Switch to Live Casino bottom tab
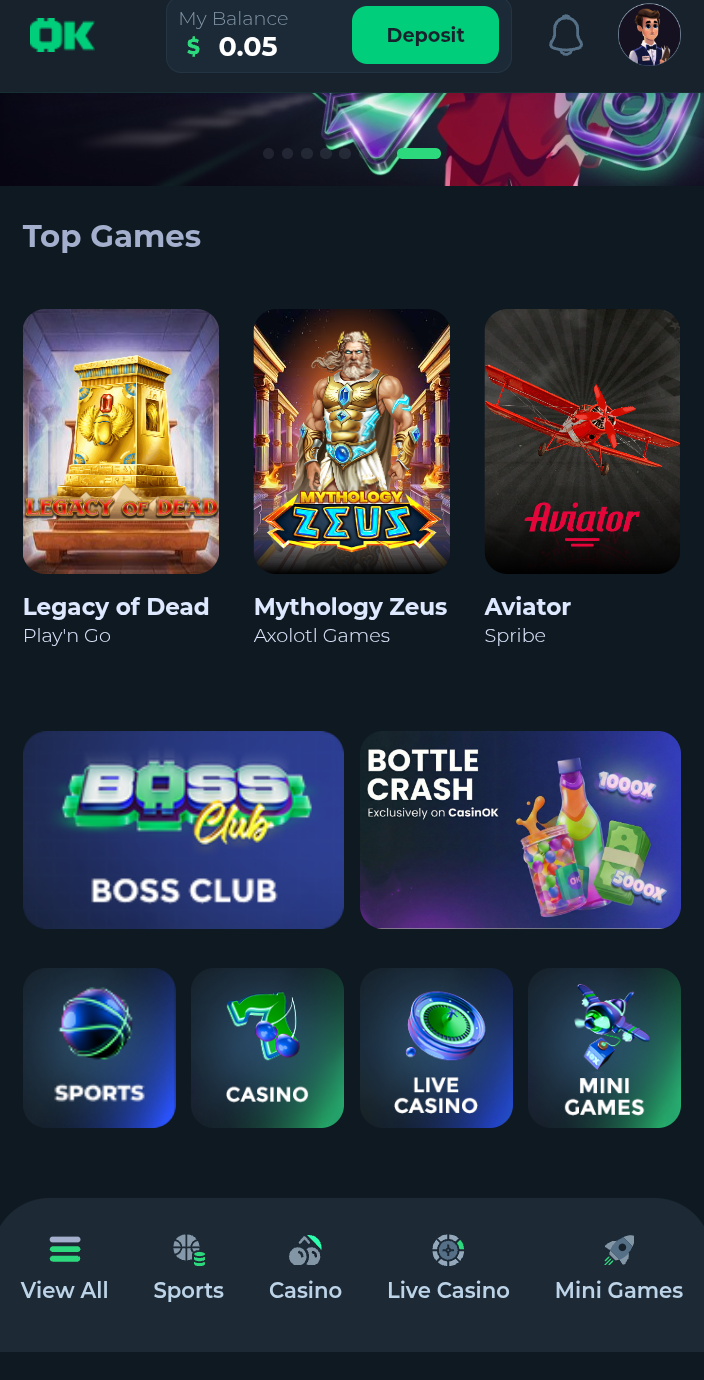 point(448,1268)
